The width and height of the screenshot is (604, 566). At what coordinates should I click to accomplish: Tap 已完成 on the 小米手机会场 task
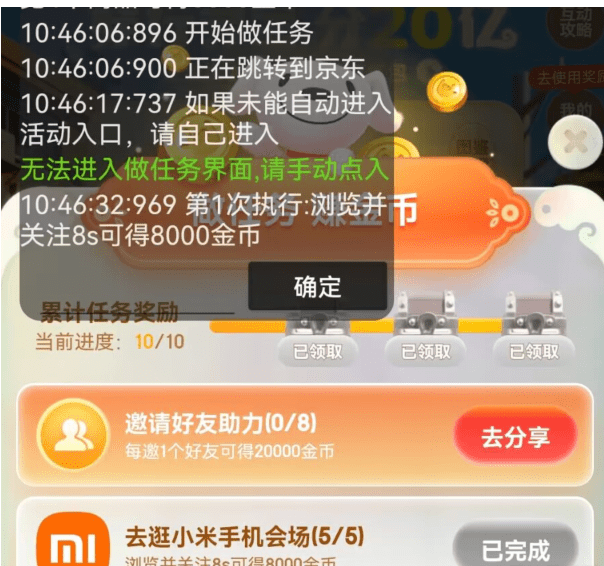[x=515, y=548]
